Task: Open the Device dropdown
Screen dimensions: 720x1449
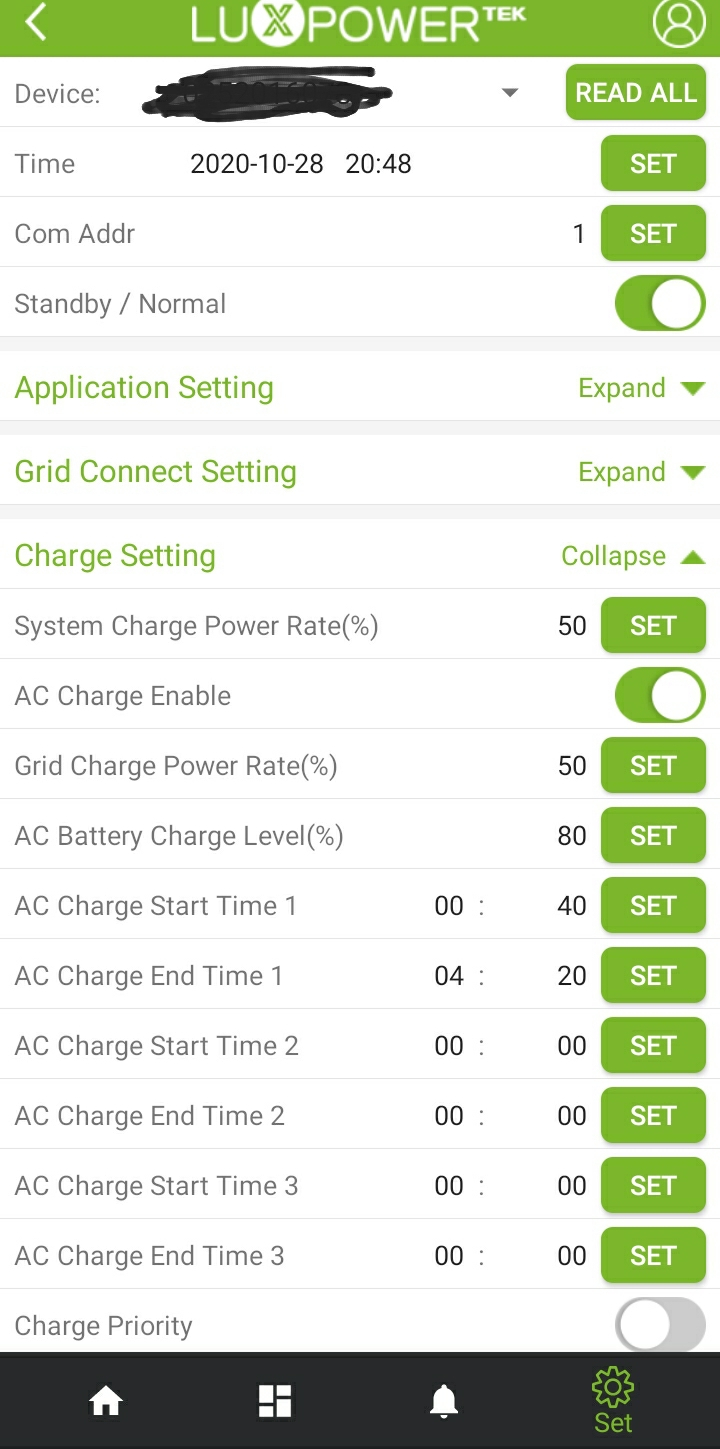Action: pos(510,93)
